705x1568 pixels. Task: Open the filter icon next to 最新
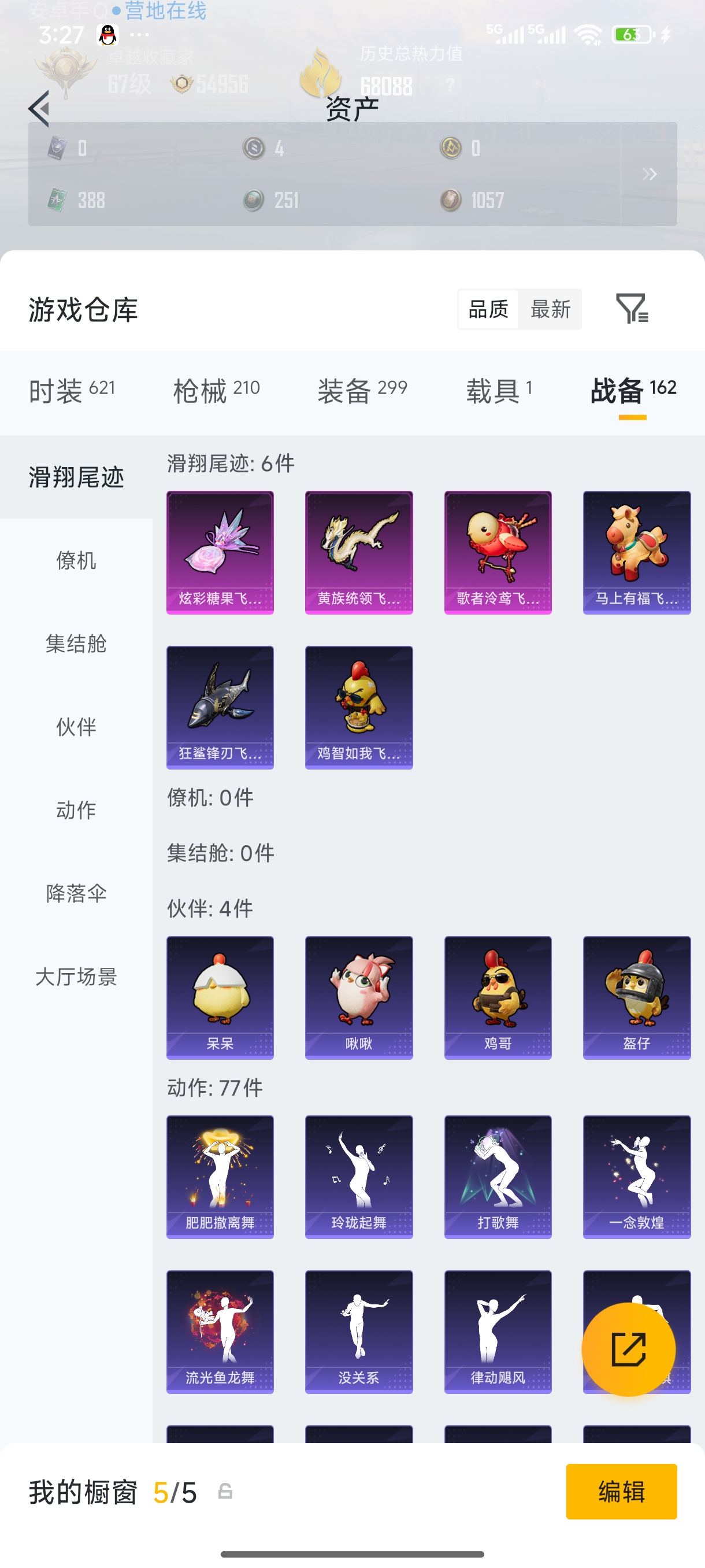pyautogui.click(x=633, y=309)
